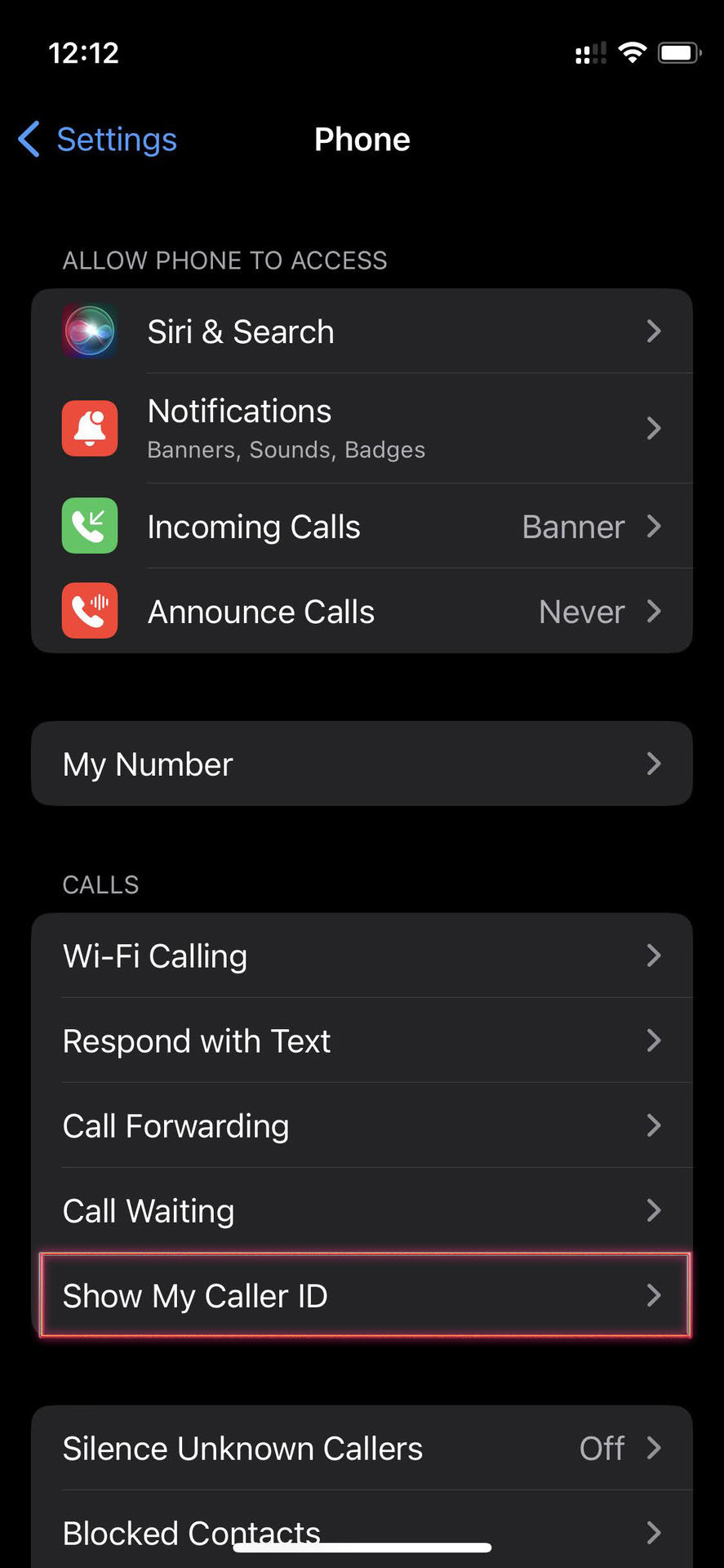Open Announce Calls options
This screenshot has width=724, height=1568.
point(362,612)
